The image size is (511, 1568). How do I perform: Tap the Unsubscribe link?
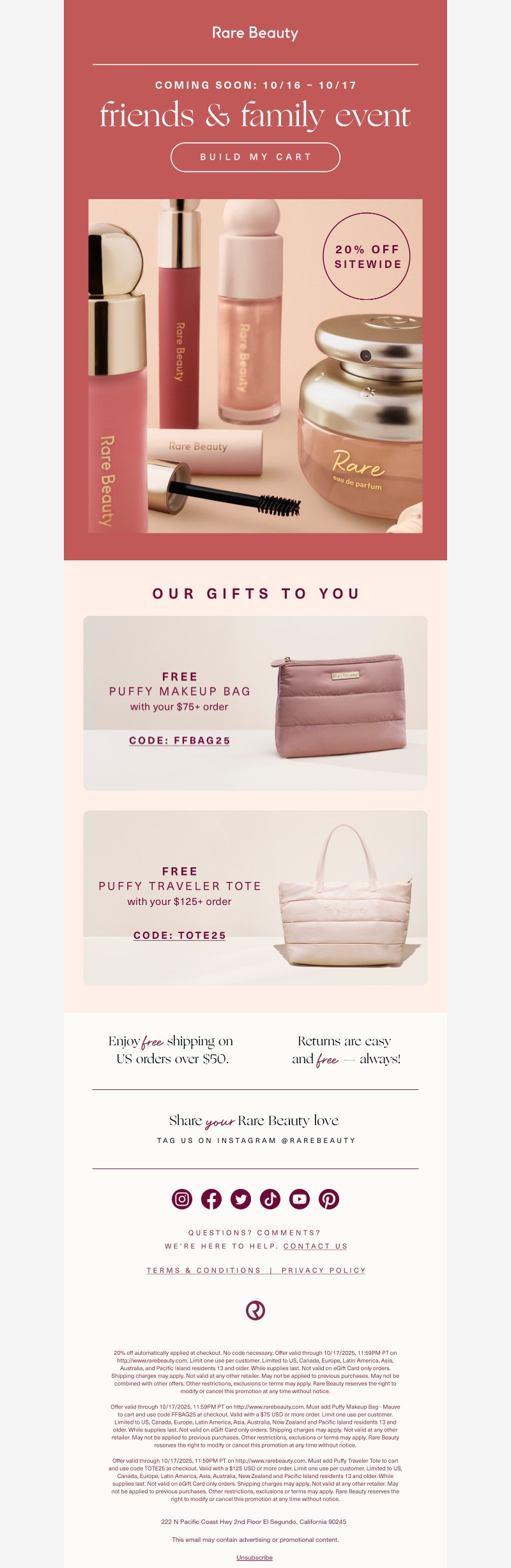[x=254, y=1557]
